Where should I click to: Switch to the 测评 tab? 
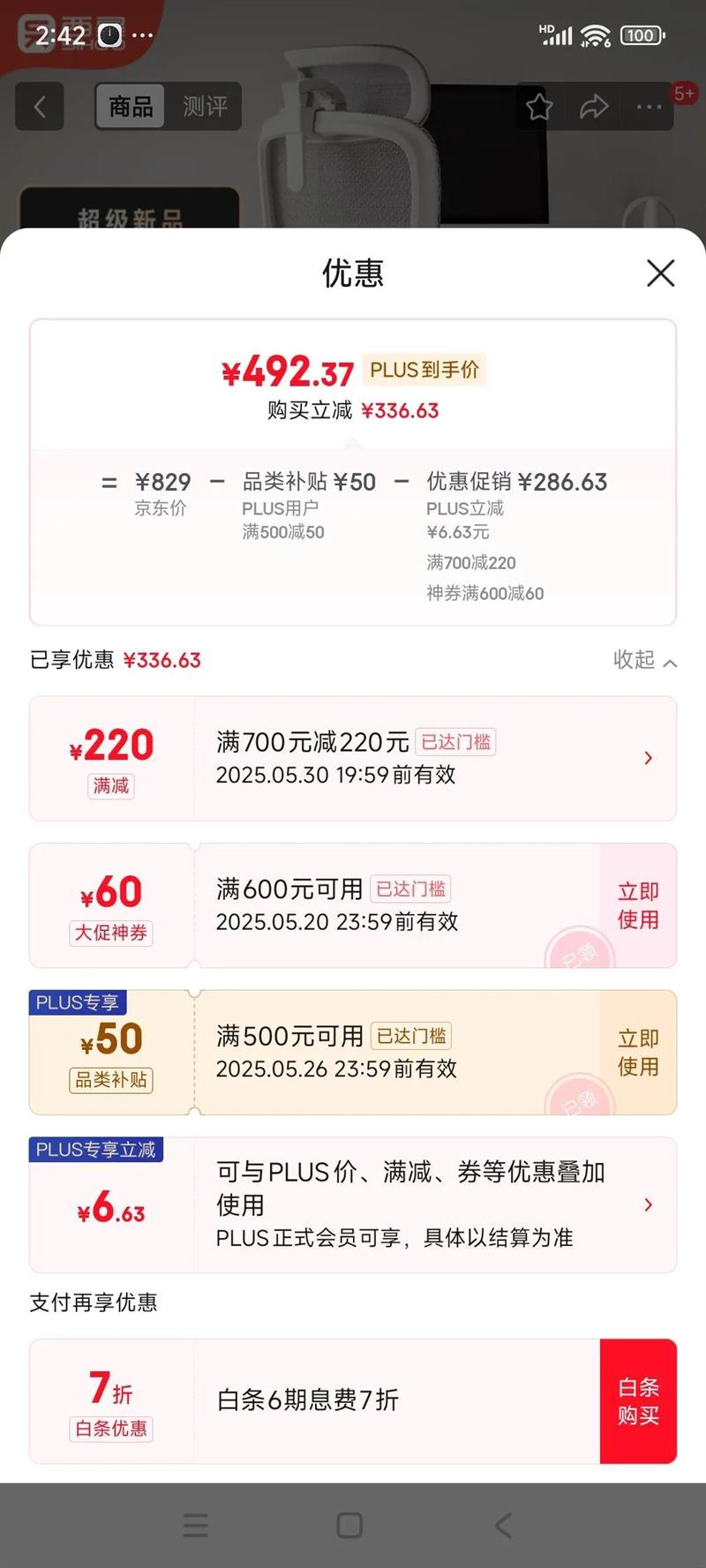point(205,107)
